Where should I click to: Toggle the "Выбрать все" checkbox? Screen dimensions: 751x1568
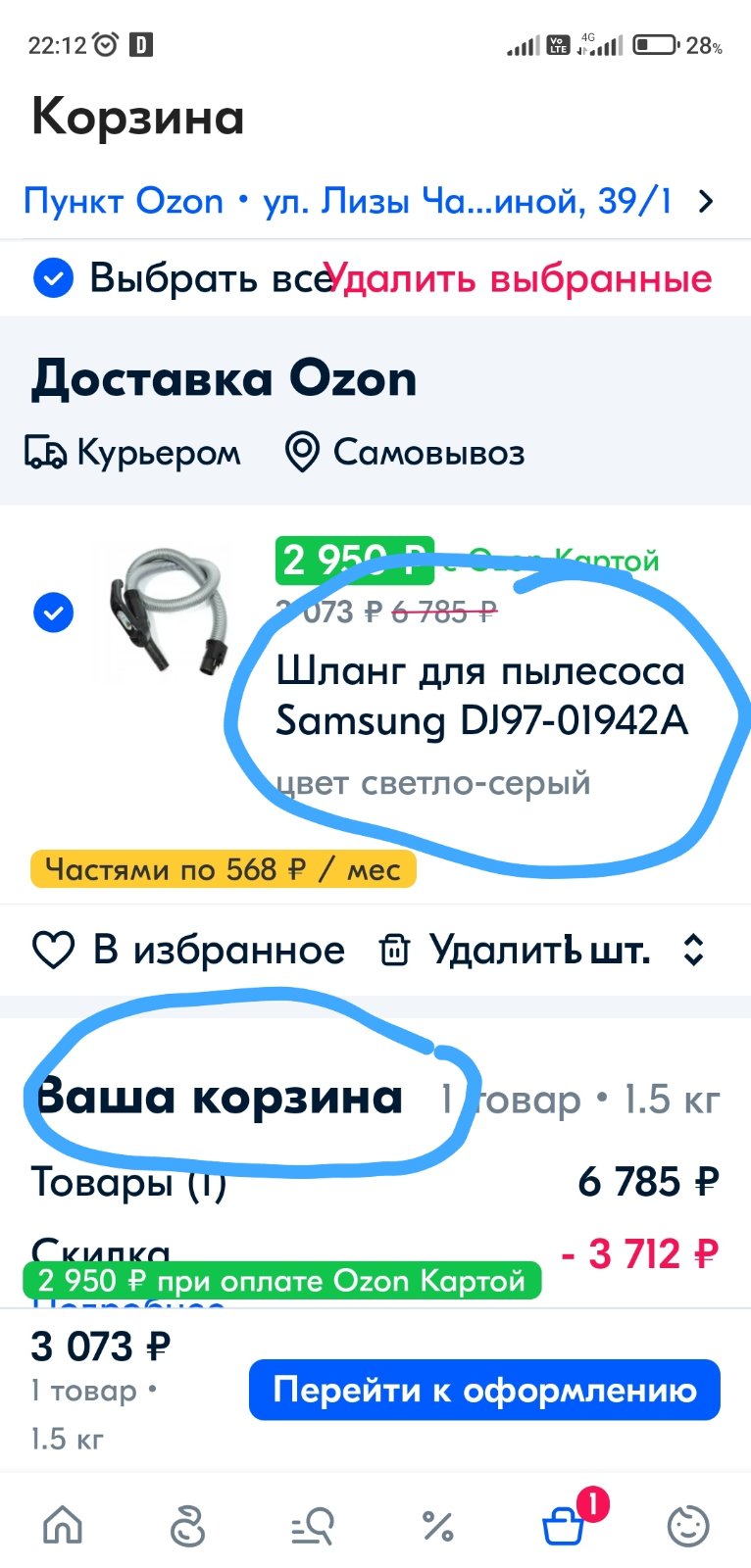(54, 278)
